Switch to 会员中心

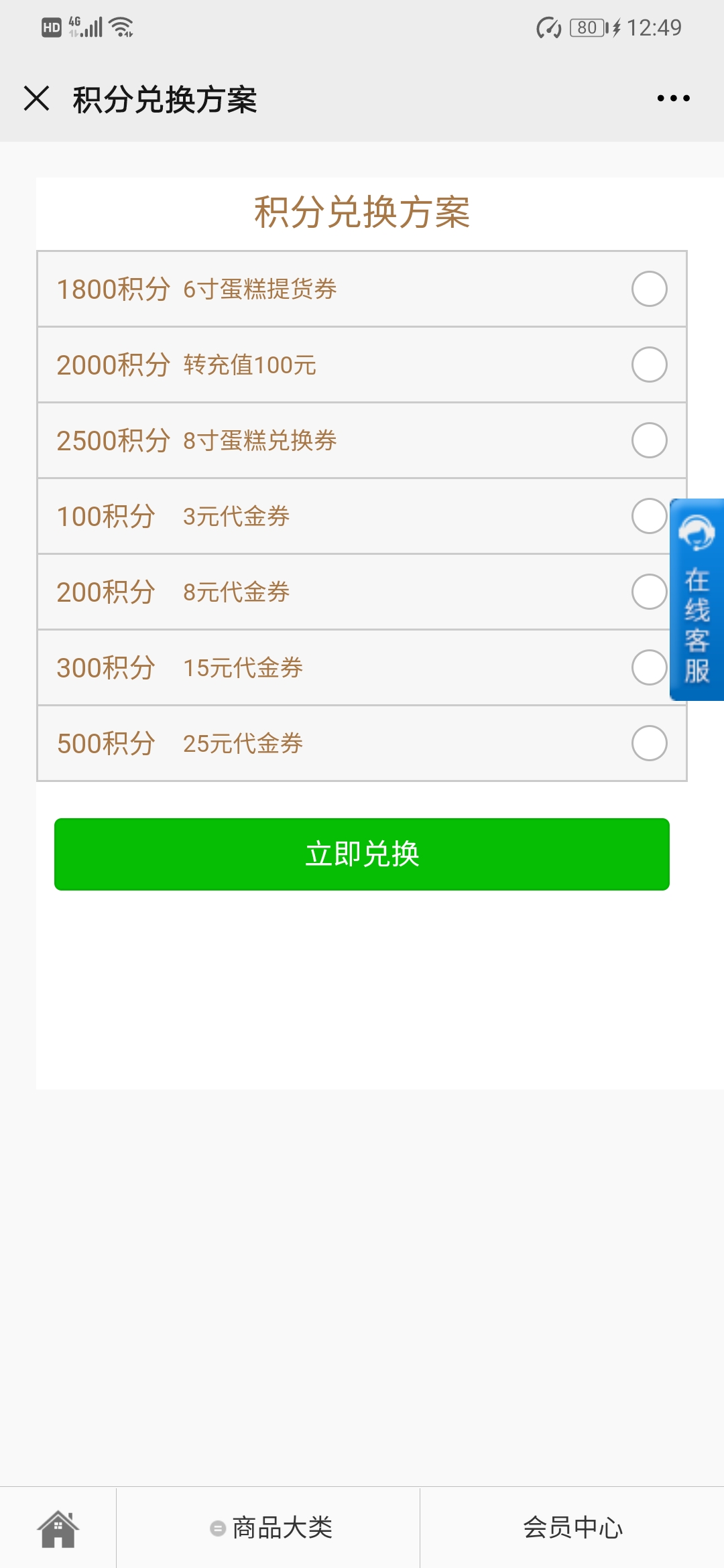[572, 1528]
